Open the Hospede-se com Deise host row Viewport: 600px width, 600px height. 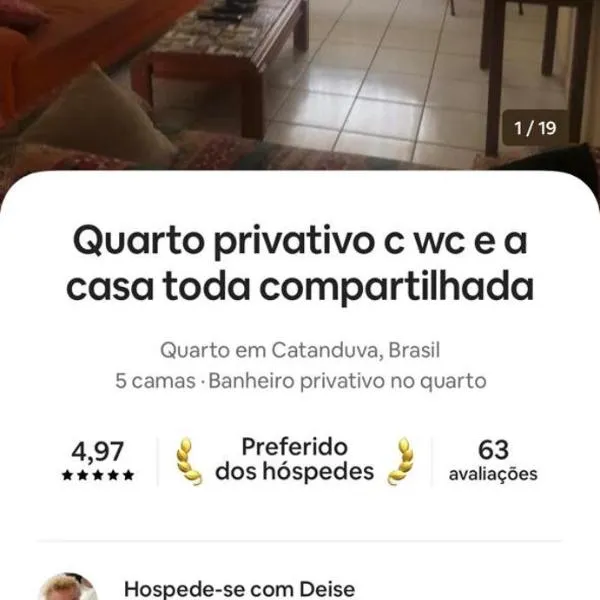[x=238, y=589]
